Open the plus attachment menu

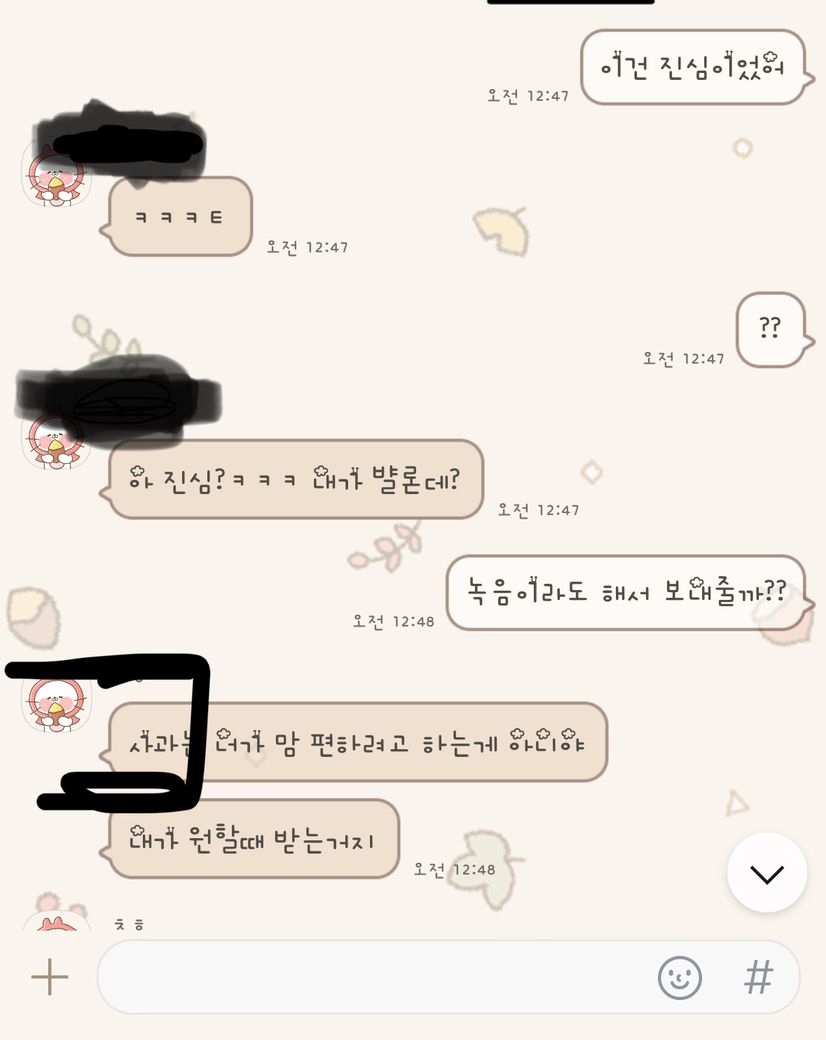pyautogui.click(x=49, y=977)
